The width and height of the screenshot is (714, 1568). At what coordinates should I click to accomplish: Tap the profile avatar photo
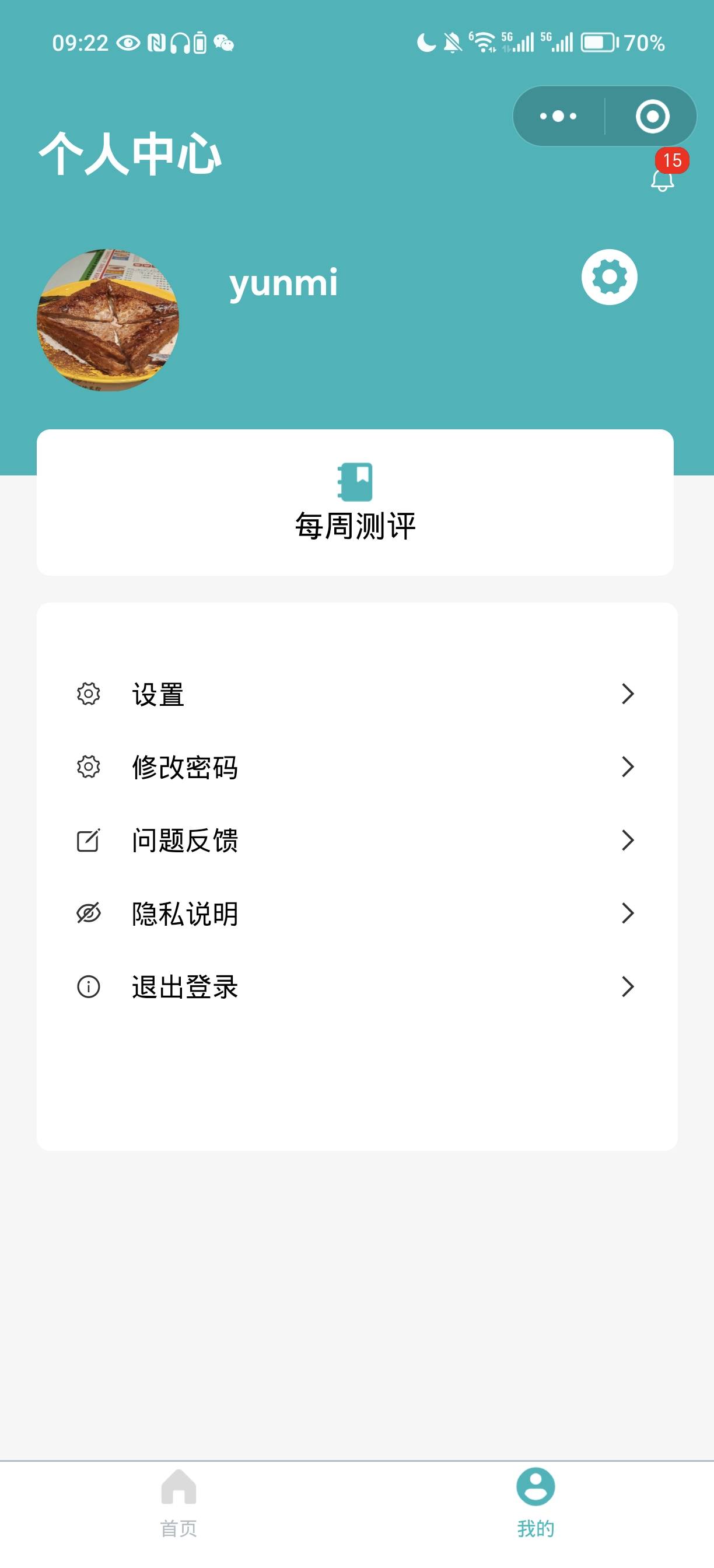[108, 320]
